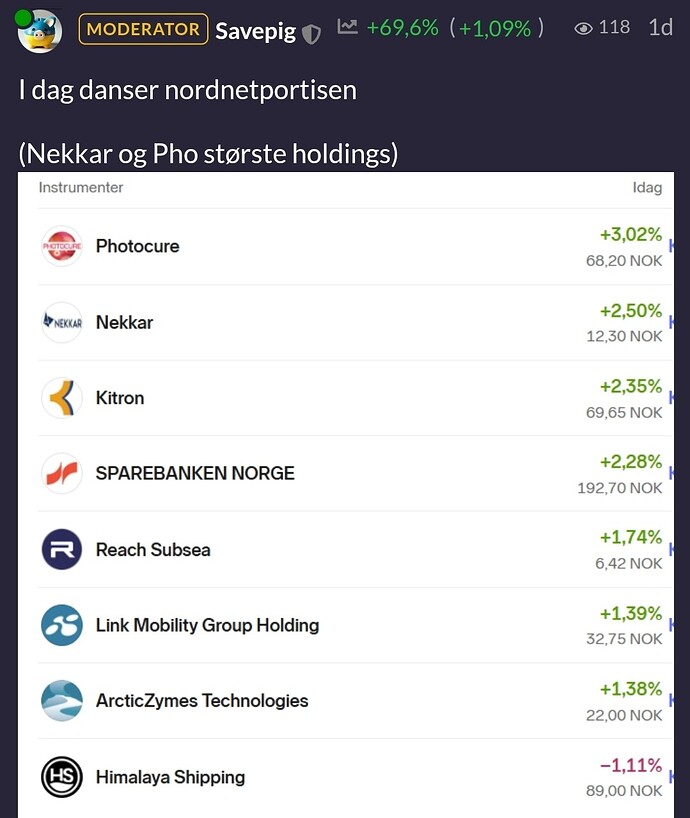Tap the Savepig username
The image size is (690, 818).
coord(255,31)
